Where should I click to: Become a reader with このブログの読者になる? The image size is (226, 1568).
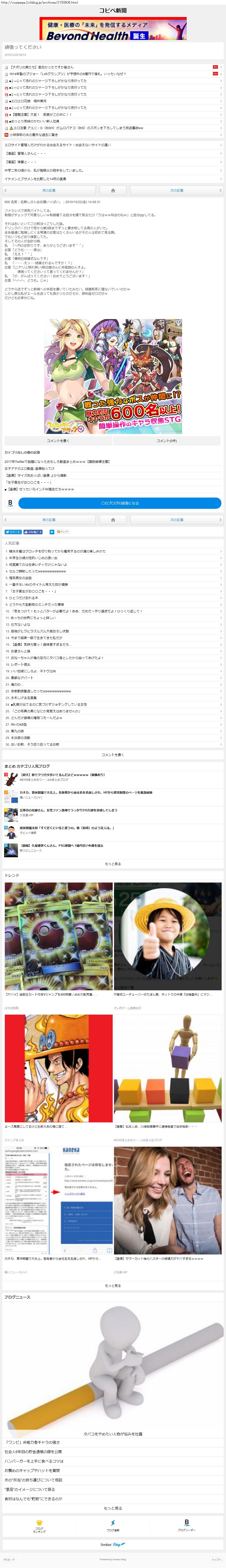(x=119, y=503)
